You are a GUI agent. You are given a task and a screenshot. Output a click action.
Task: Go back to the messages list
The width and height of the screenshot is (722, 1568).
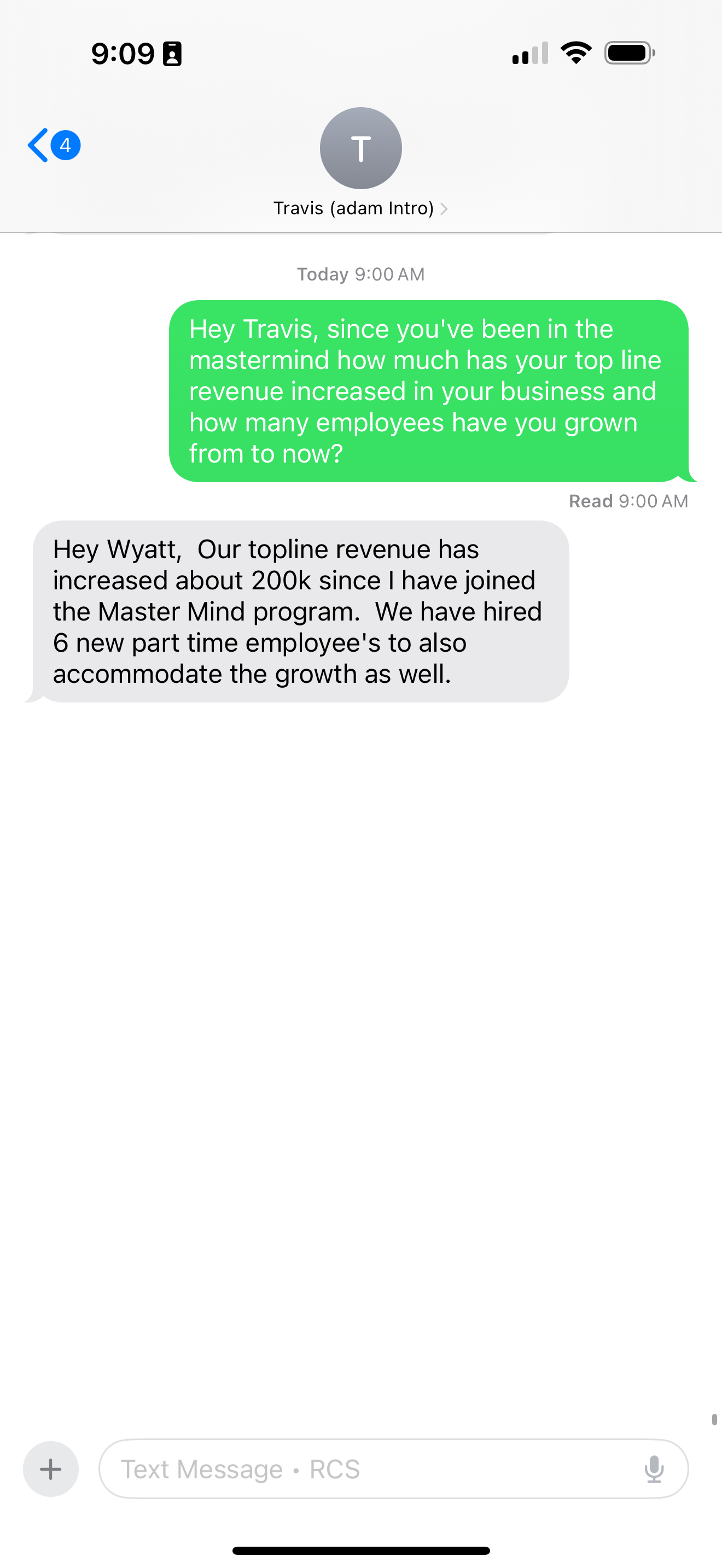point(54,145)
